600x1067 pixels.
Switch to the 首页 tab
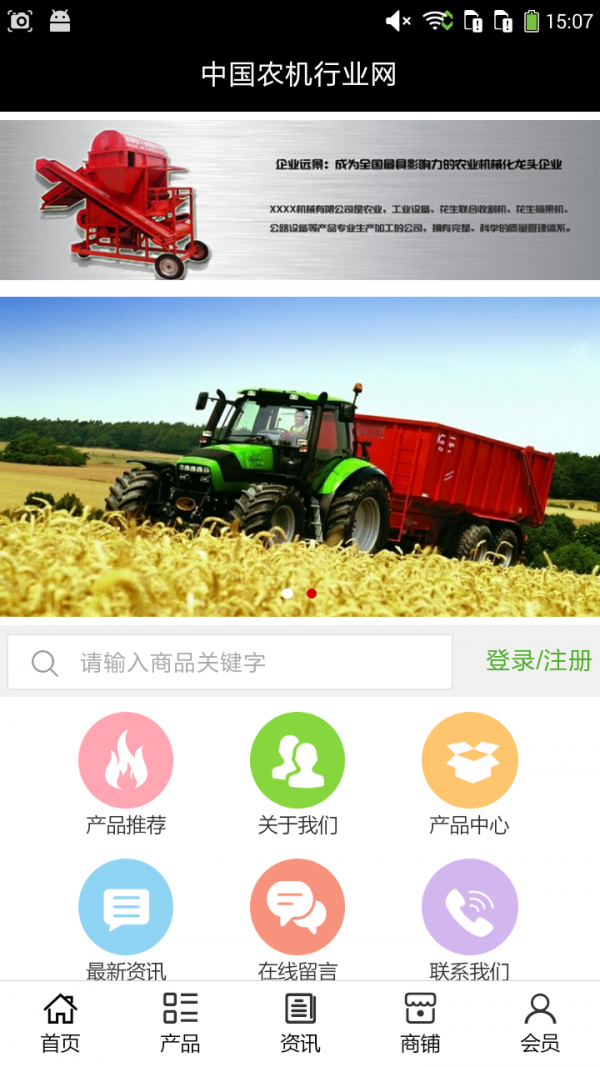click(60, 1023)
